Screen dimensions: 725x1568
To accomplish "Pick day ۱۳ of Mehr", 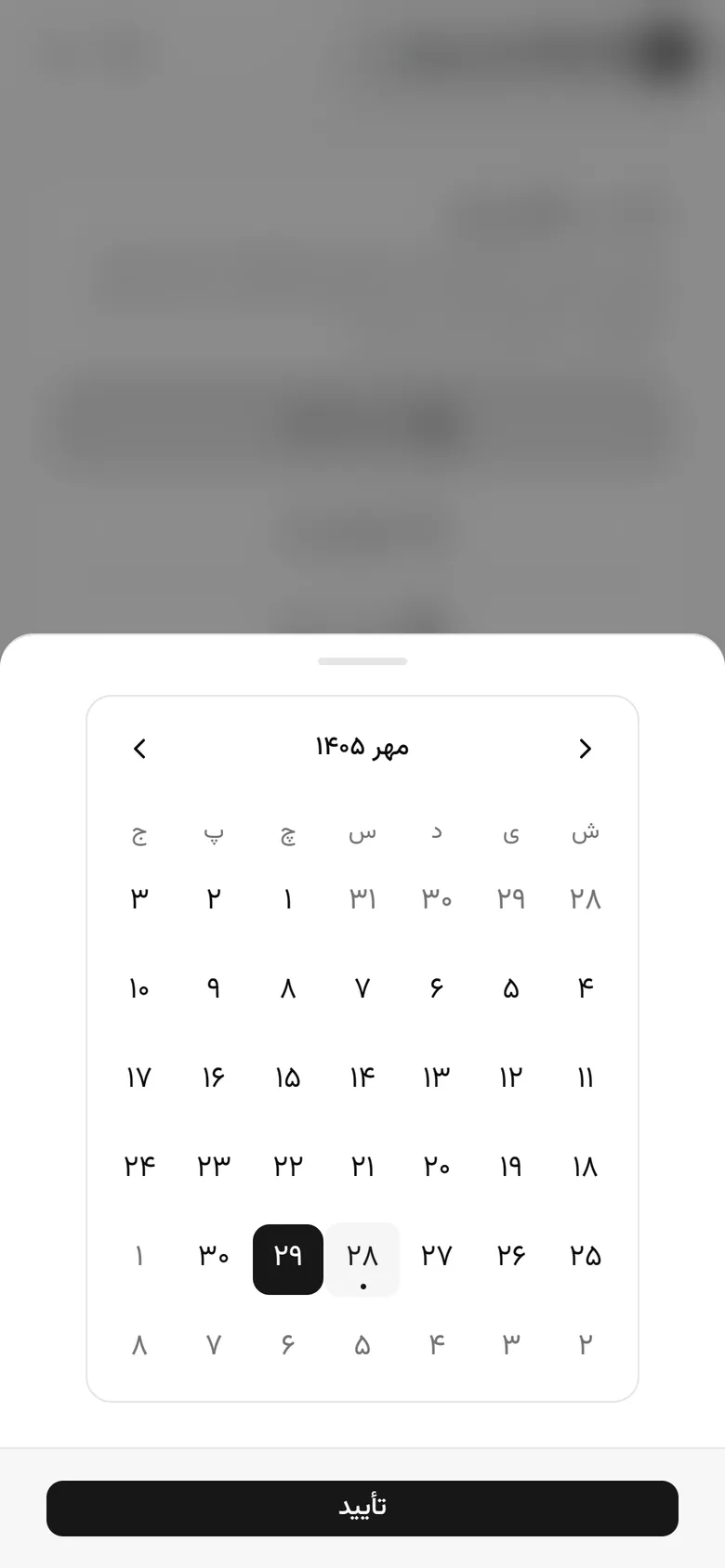I will tap(437, 1078).
